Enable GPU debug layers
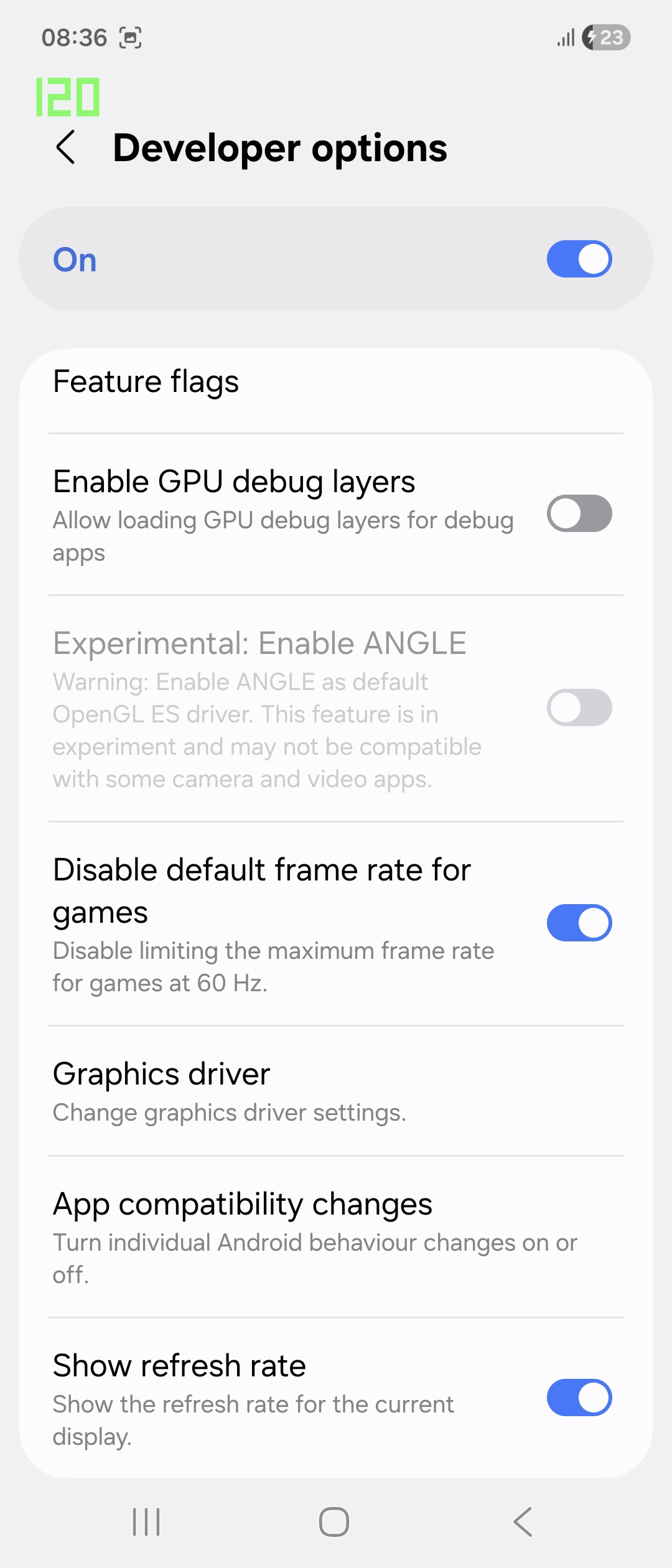Image resolution: width=672 pixels, height=1568 pixels. [x=579, y=513]
